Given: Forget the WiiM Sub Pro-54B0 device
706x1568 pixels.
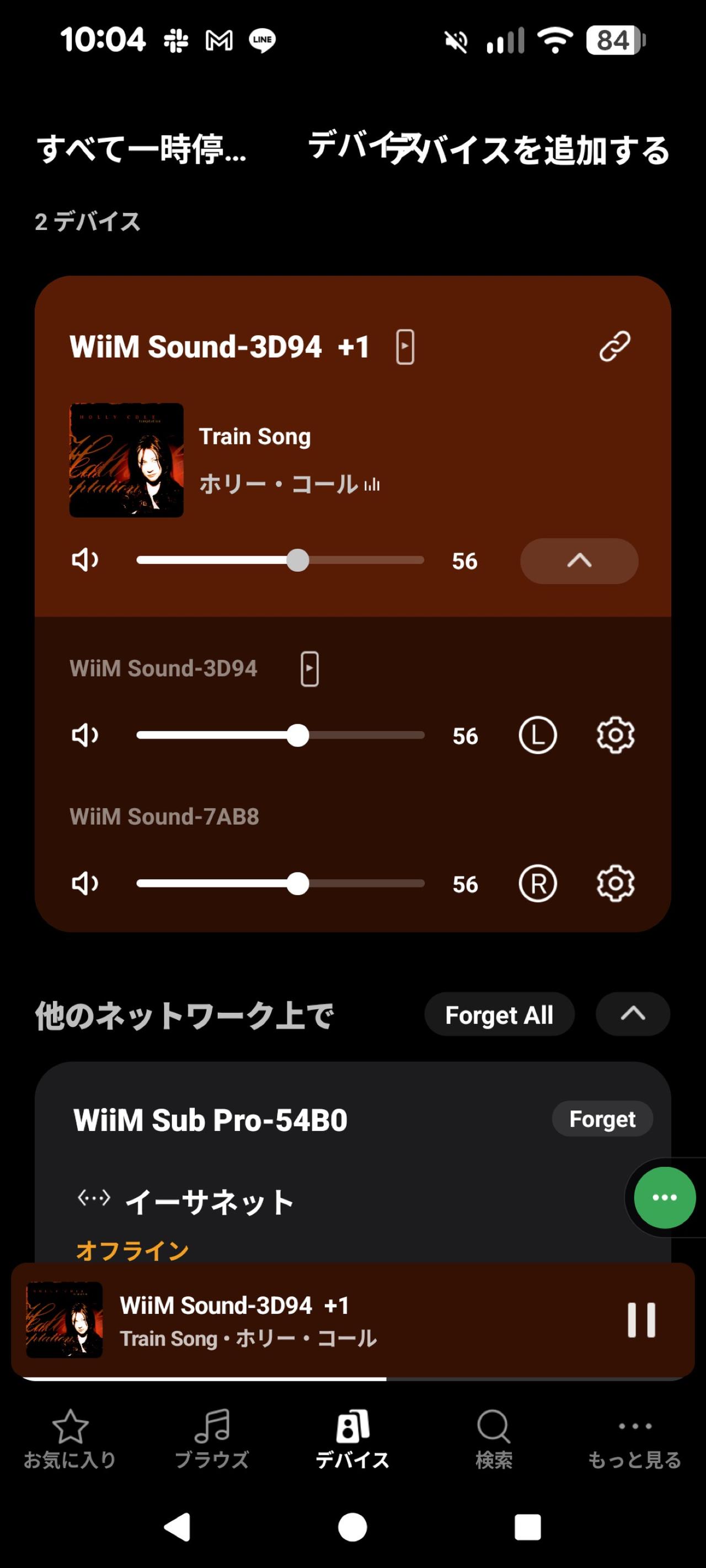Looking at the screenshot, I should click(602, 1119).
